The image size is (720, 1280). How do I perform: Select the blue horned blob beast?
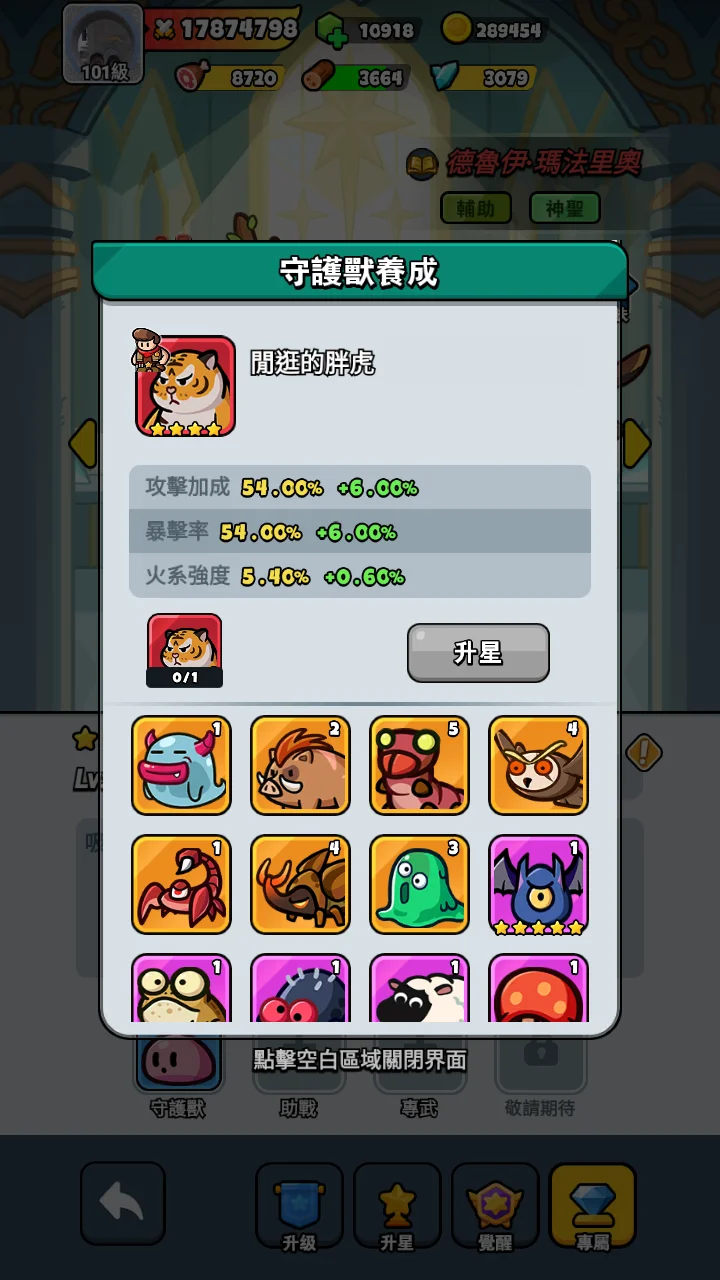point(181,765)
